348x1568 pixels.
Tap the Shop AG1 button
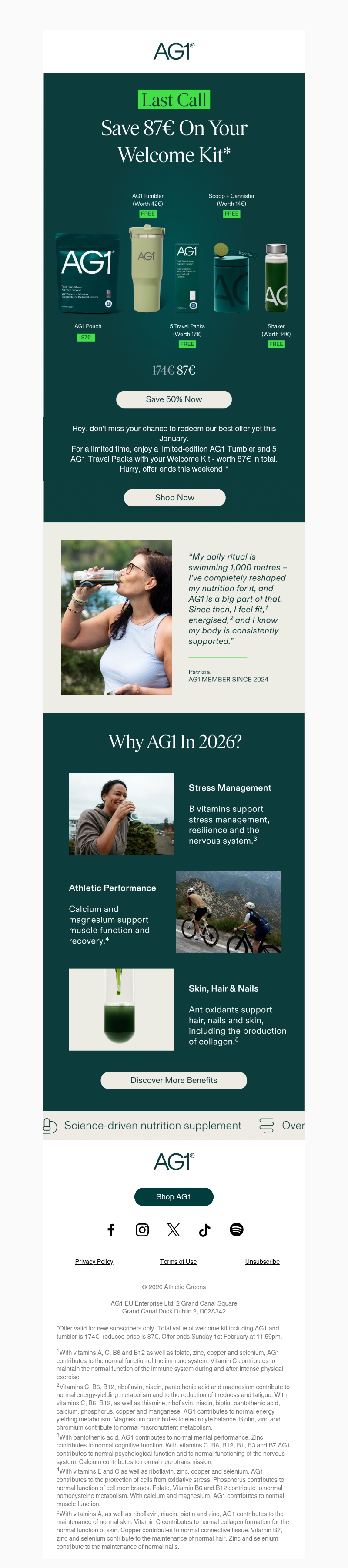pyautogui.click(x=174, y=1196)
